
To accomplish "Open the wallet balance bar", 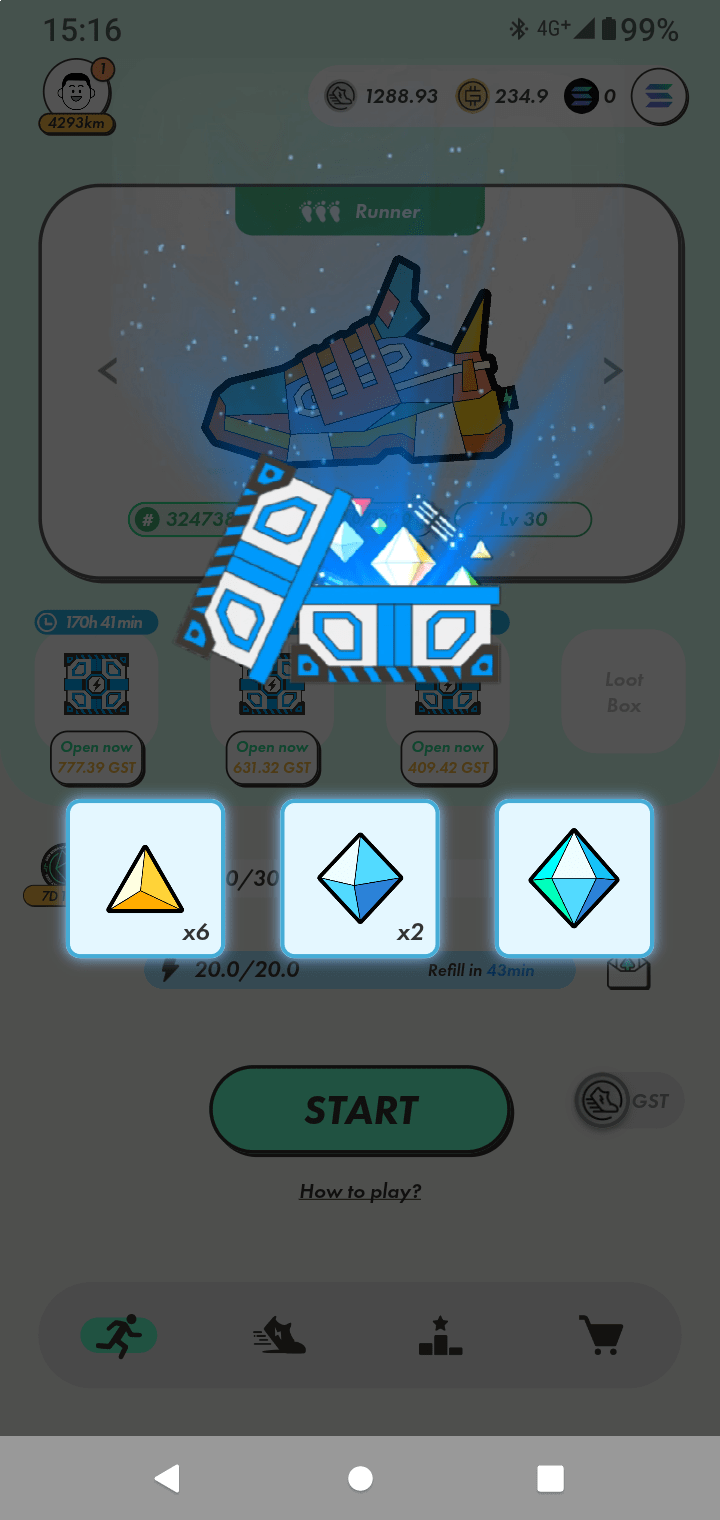I will (470, 97).
